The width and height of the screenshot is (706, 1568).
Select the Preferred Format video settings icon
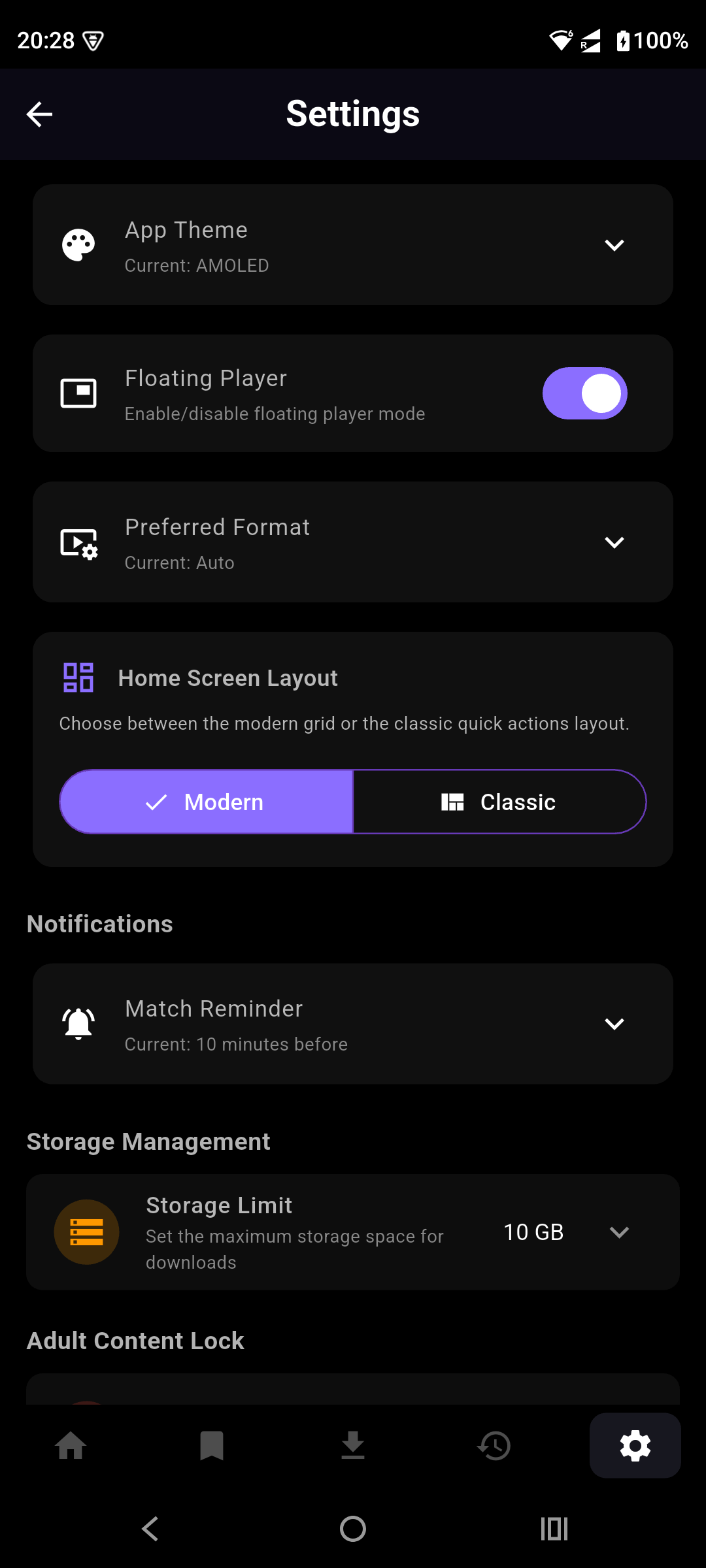point(78,542)
